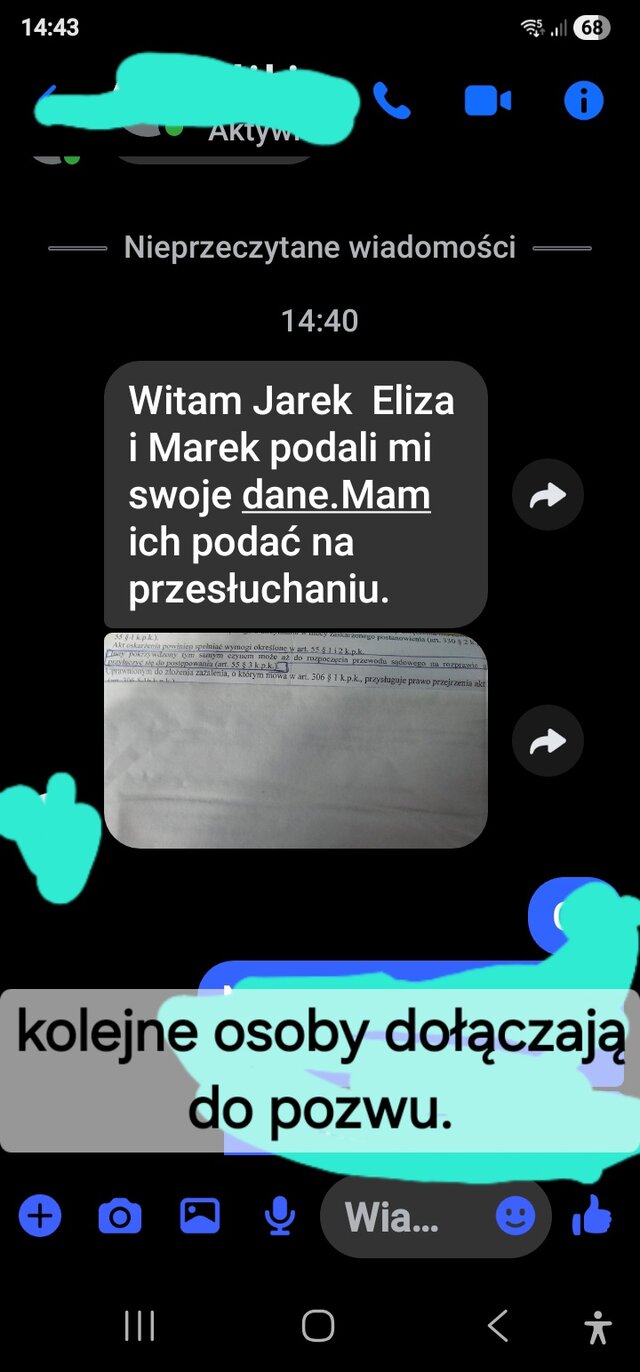
Task: Open the emoji picker
Action: [516, 1217]
